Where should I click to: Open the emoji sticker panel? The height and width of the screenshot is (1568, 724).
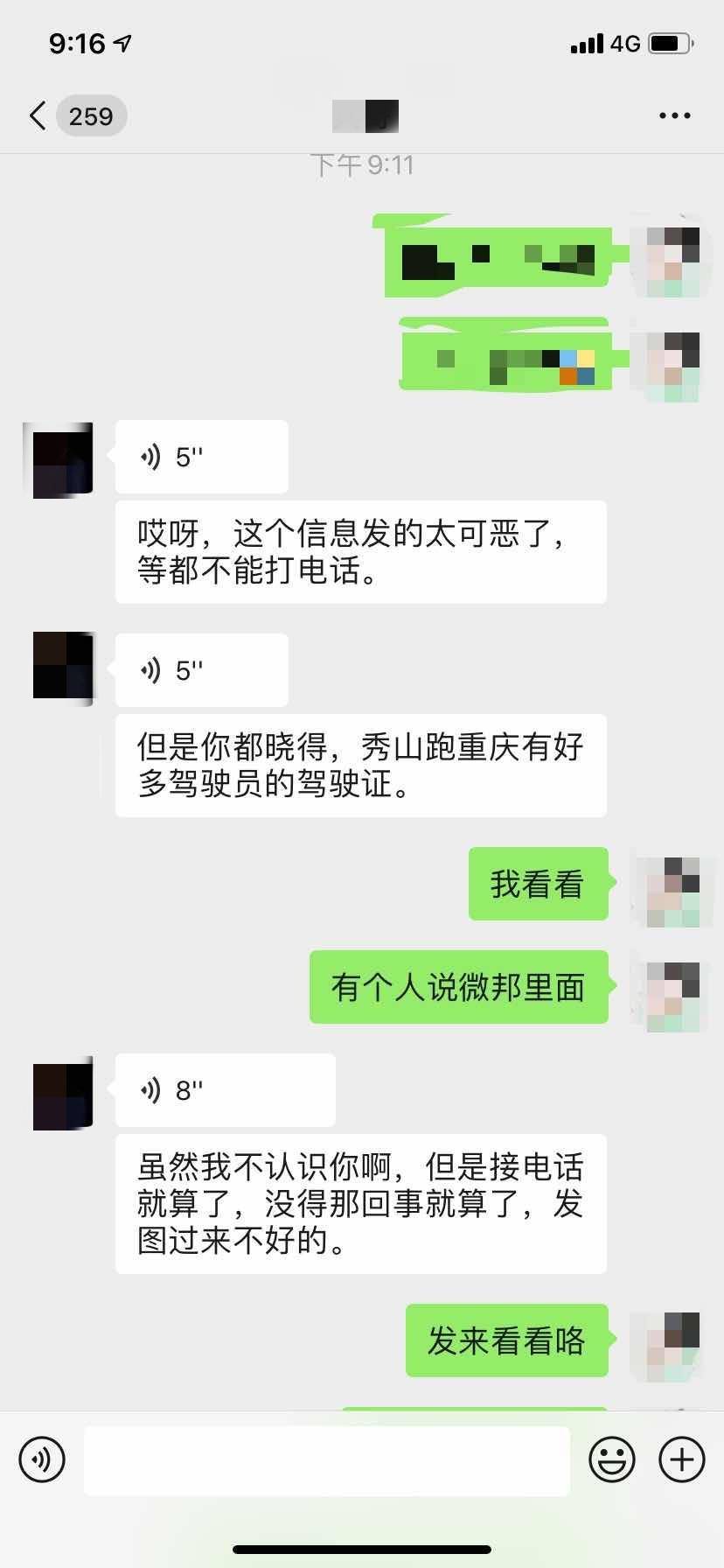612,1459
